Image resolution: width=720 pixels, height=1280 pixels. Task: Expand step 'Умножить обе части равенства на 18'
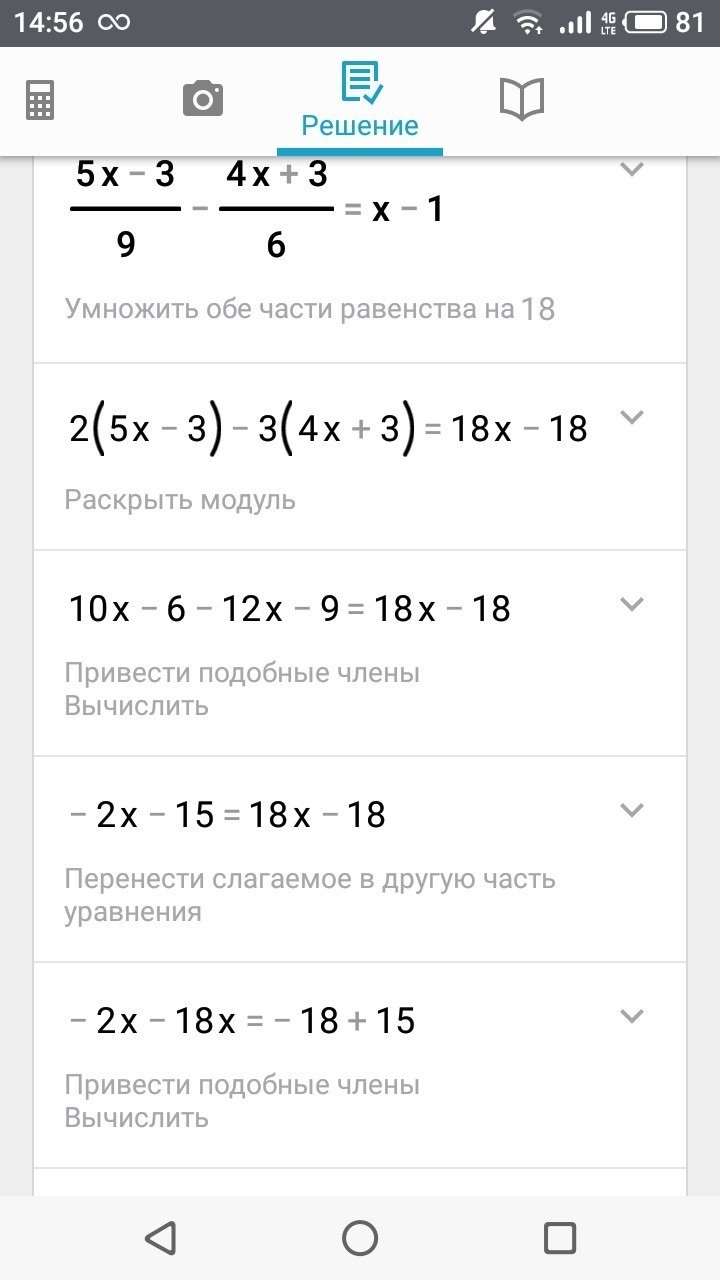(x=631, y=169)
